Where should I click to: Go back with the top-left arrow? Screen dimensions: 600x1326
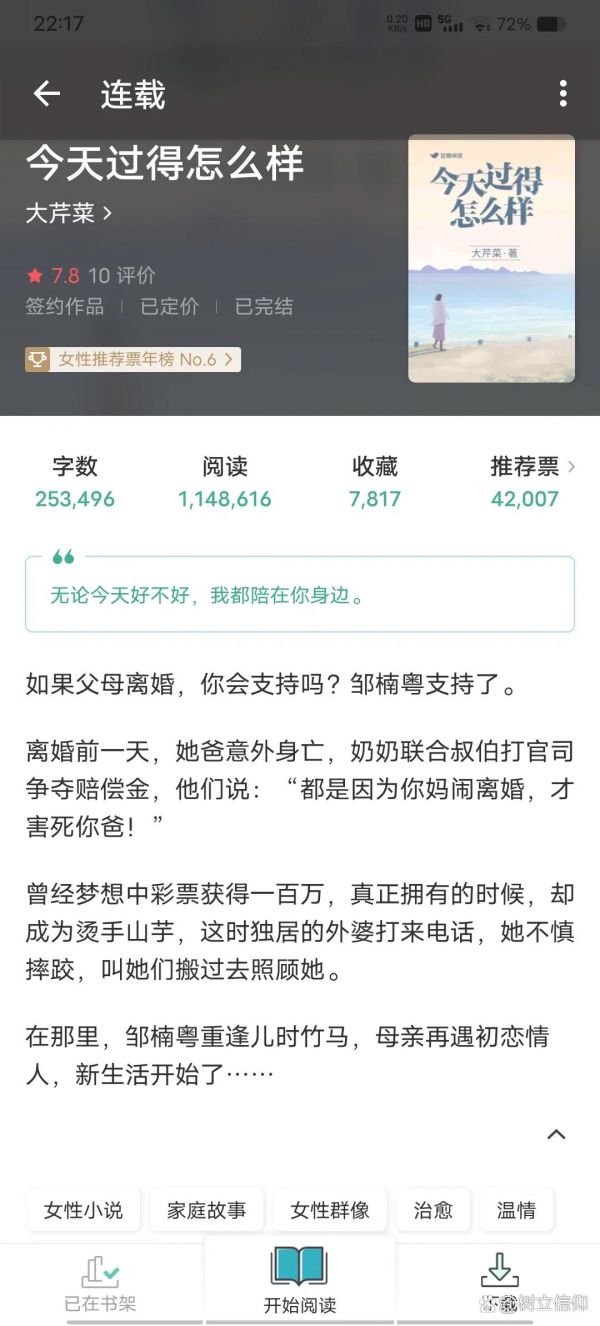tap(47, 95)
